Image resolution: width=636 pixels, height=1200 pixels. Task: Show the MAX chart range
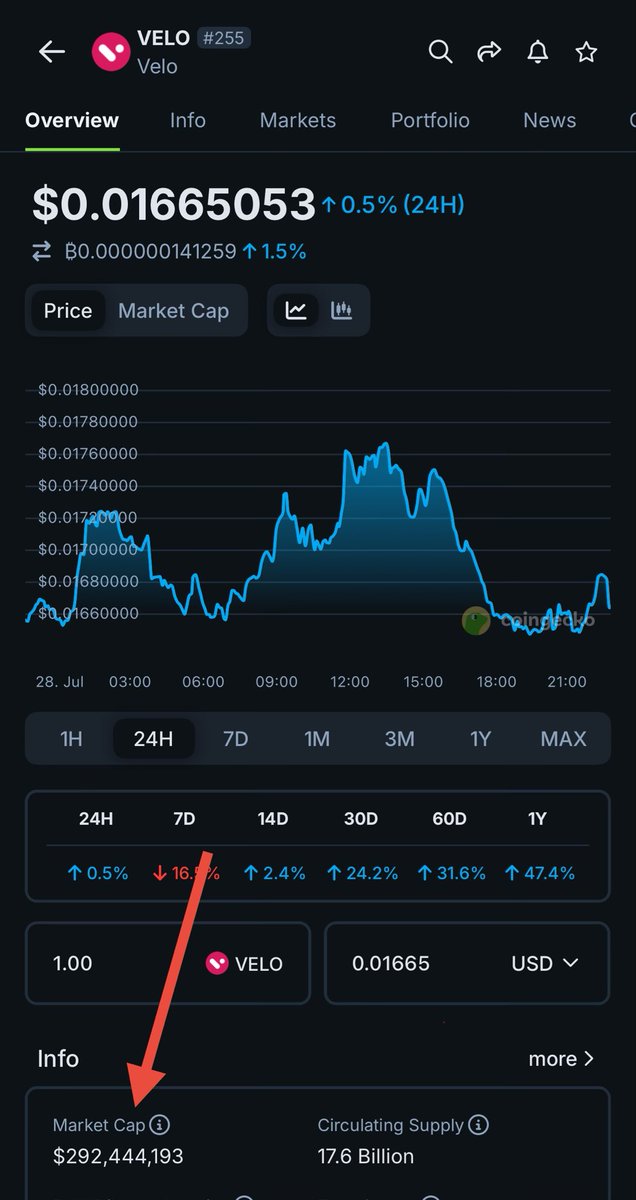pyautogui.click(x=563, y=739)
